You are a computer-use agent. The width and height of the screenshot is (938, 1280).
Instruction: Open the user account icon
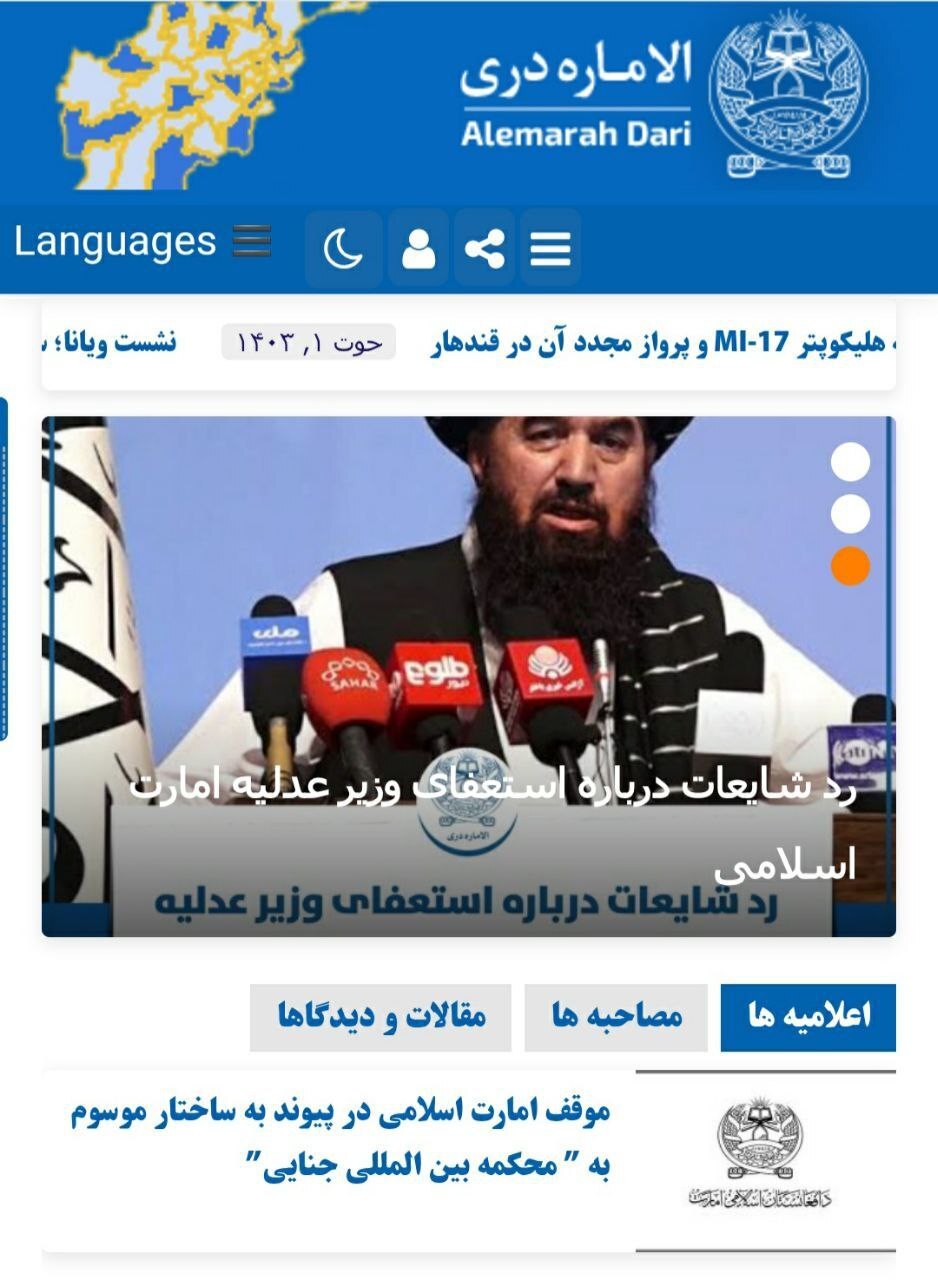(418, 249)
